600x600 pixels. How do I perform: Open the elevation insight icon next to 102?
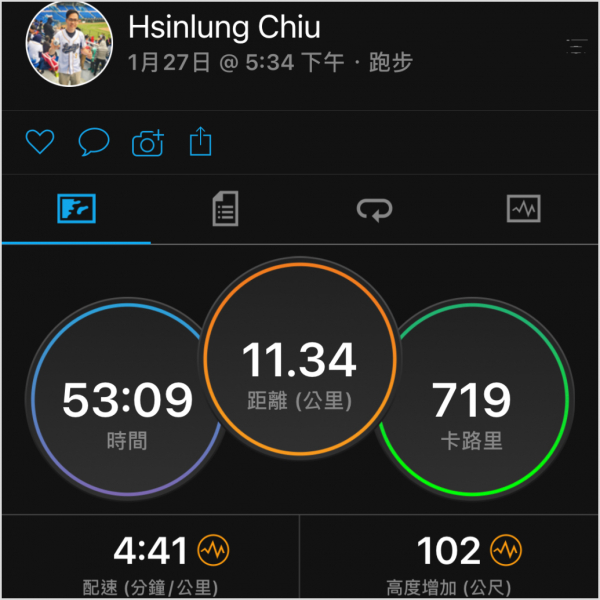[505, 549]
